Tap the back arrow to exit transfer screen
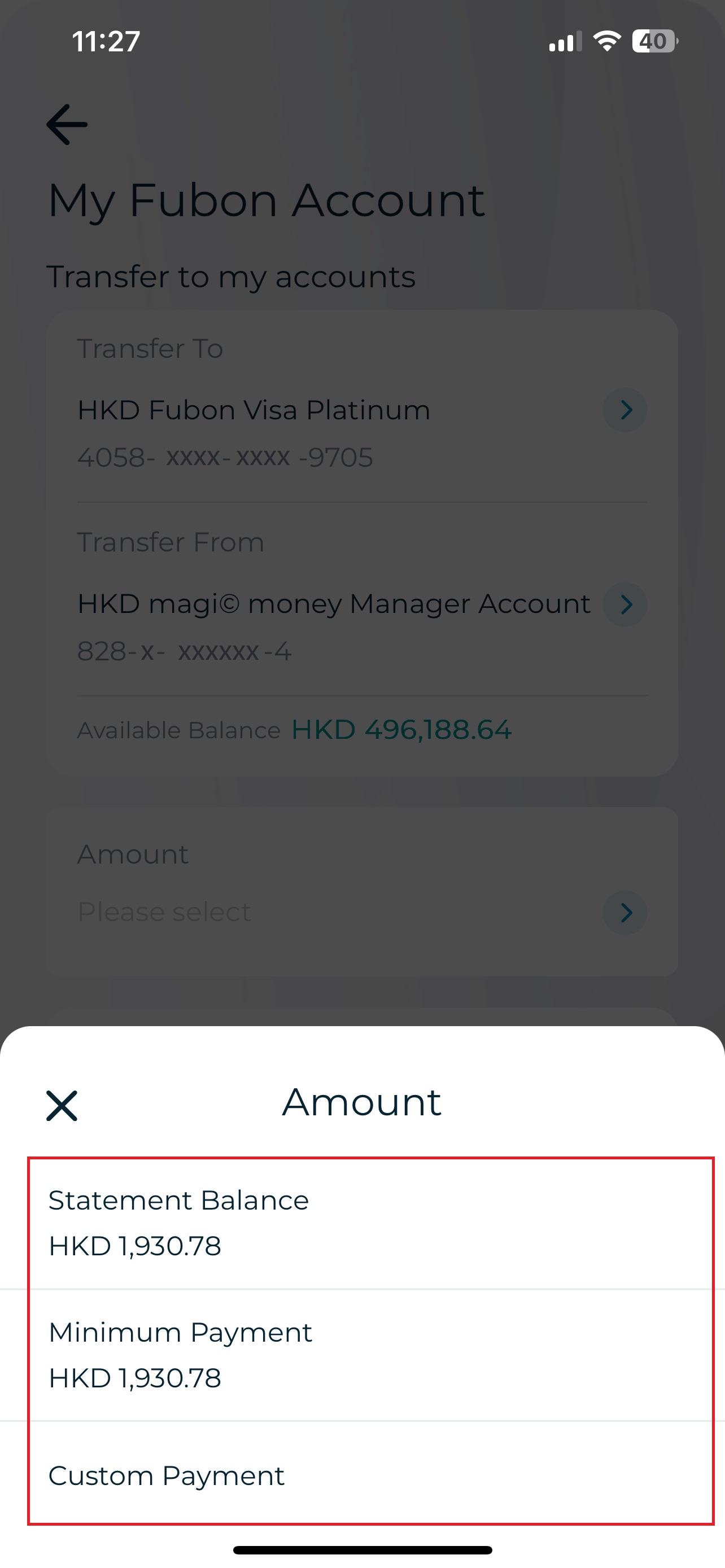725x1568 pixels. point(65,125)
